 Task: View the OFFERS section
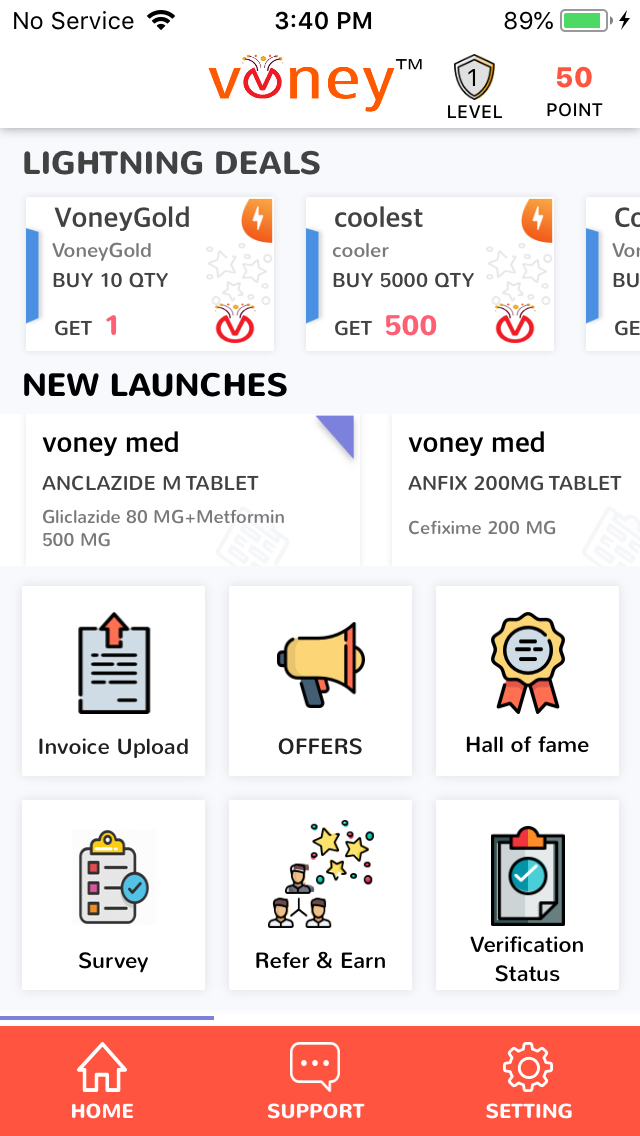tap(320, 681)
